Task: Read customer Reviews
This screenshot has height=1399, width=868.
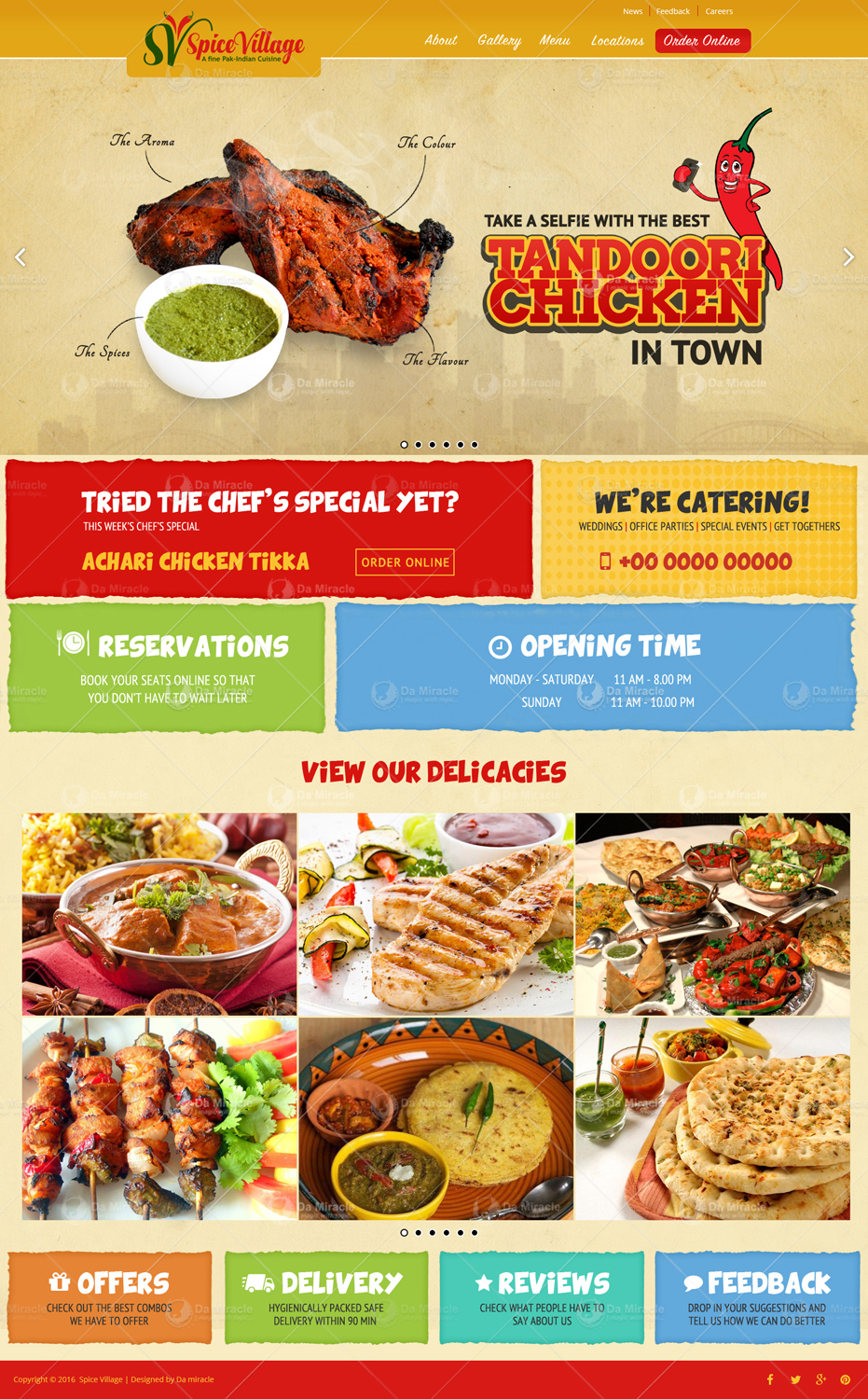Action: 542,1297
